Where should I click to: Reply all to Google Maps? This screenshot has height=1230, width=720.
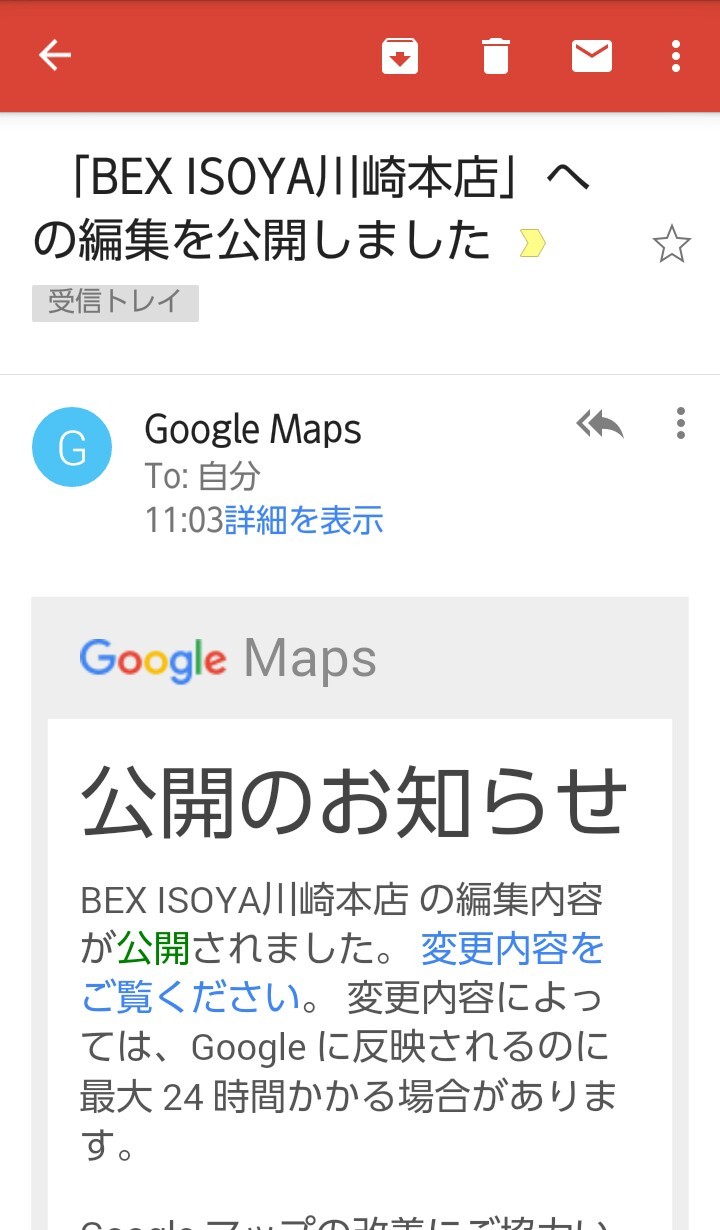pos(600,424)
